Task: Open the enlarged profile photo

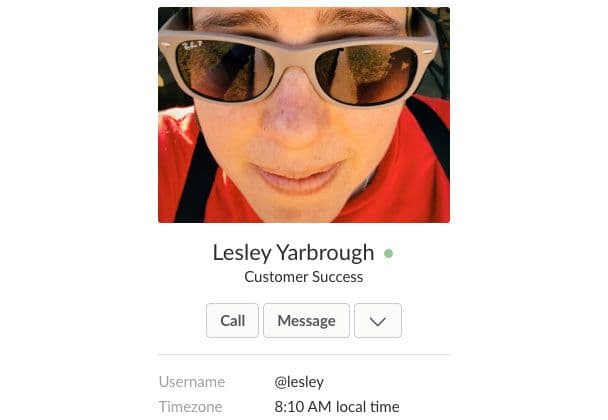Action: pos(304,115)
